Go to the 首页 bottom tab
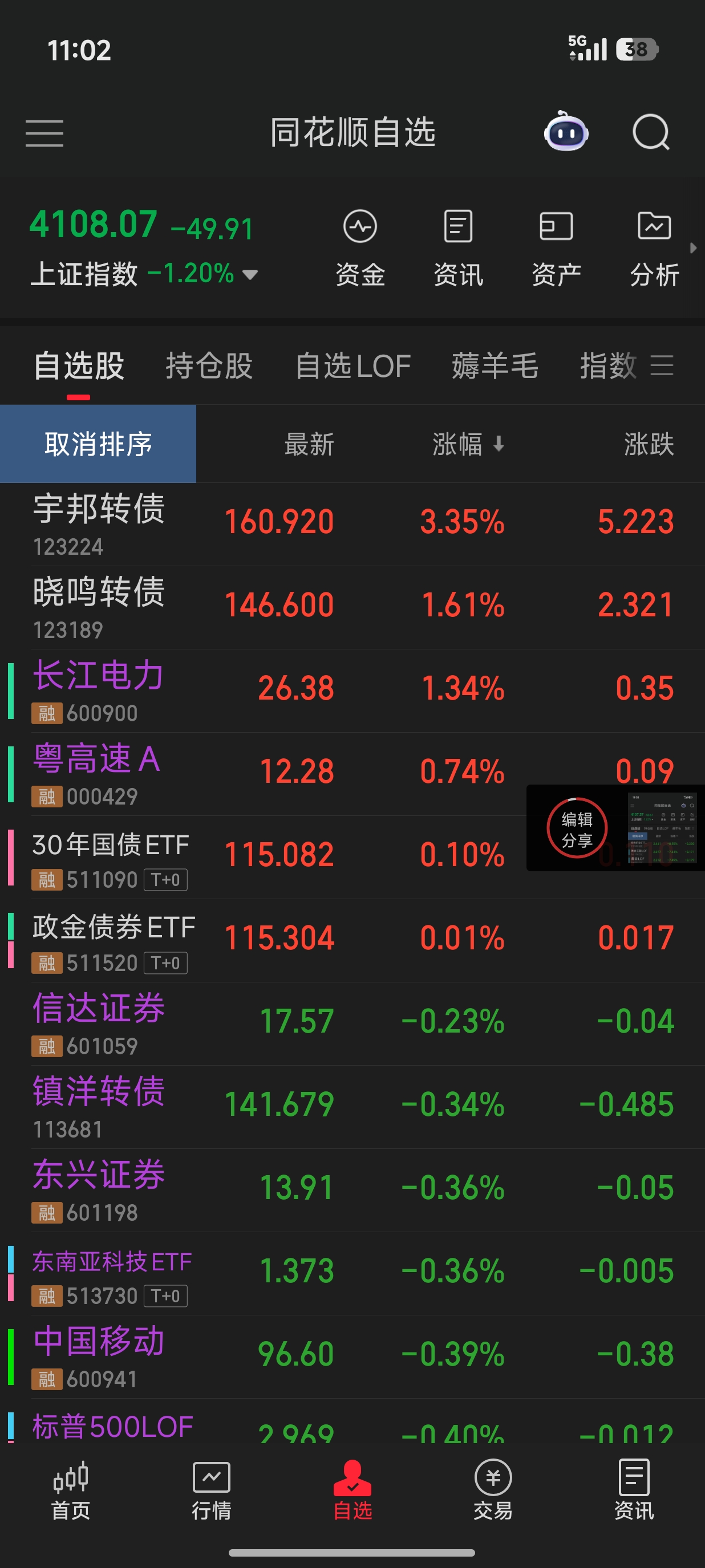The image size is (705, 1568). [x=71, y=1490]
